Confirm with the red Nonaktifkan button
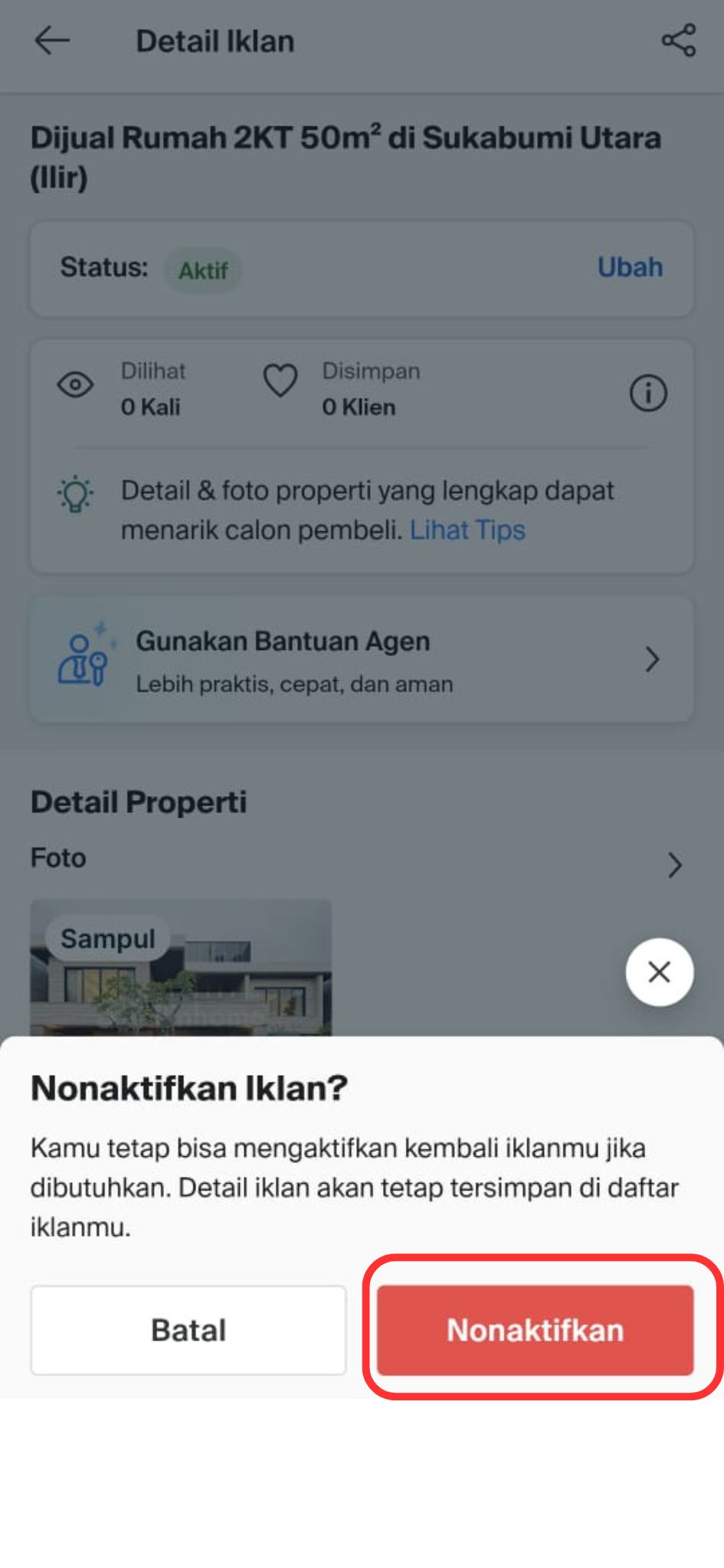Viewport: 724px width, 1568px height. click(x=535, y=1330)
